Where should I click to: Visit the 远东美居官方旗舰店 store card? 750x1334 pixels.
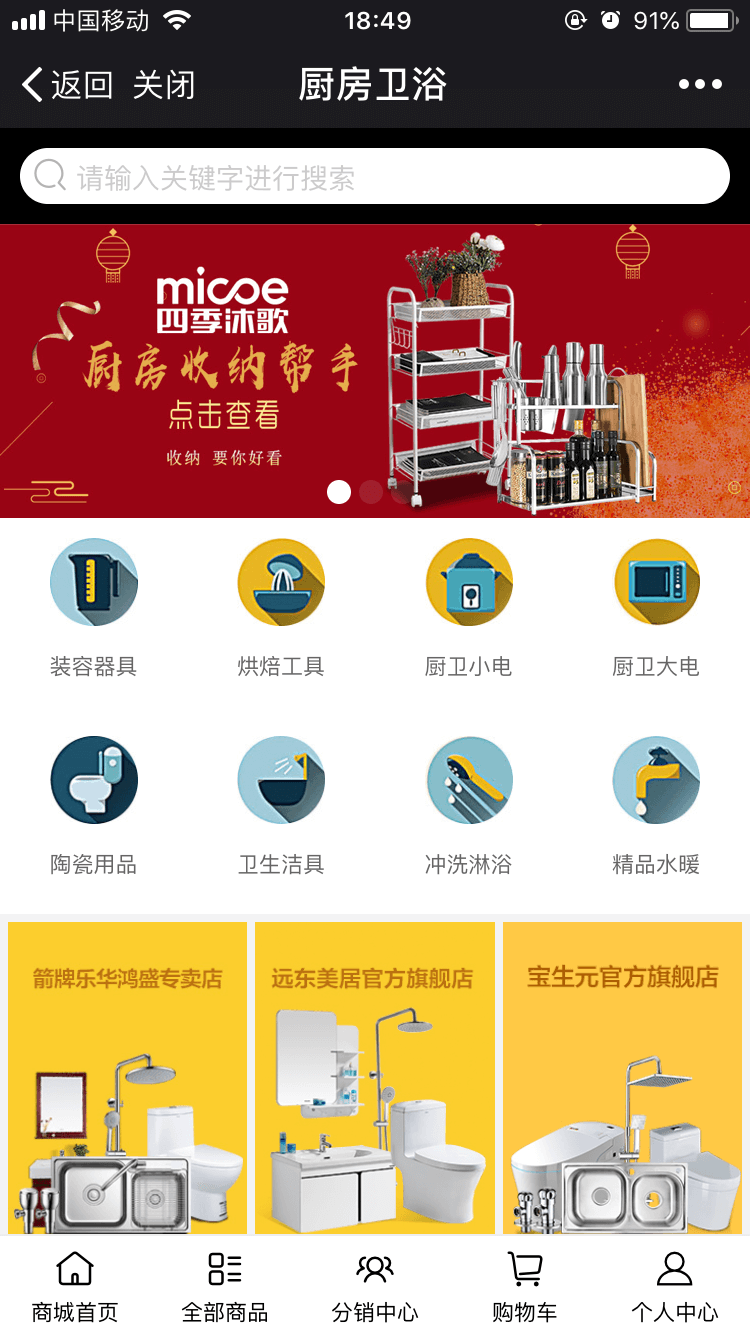click(375, 1078)
